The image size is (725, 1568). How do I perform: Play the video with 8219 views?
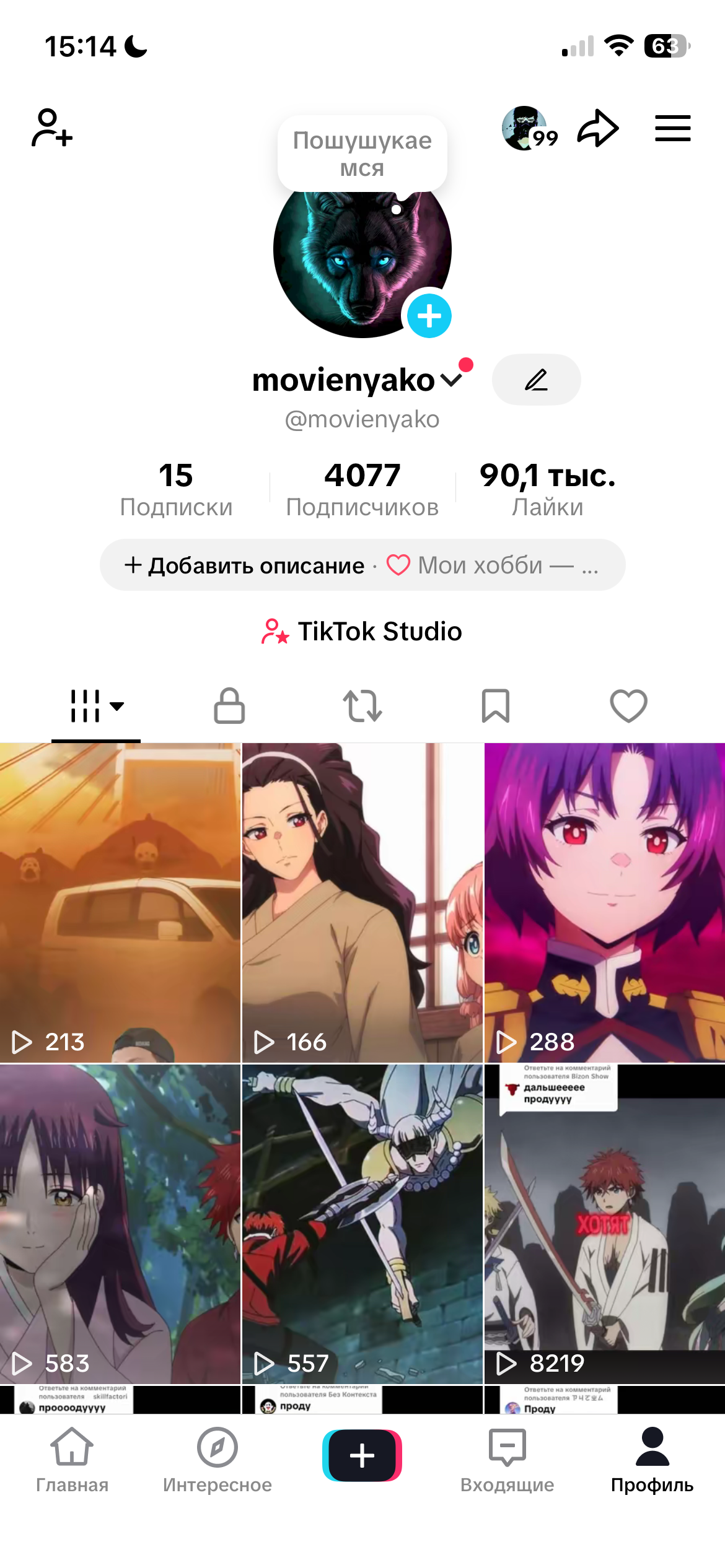(x=604, y=1223)
